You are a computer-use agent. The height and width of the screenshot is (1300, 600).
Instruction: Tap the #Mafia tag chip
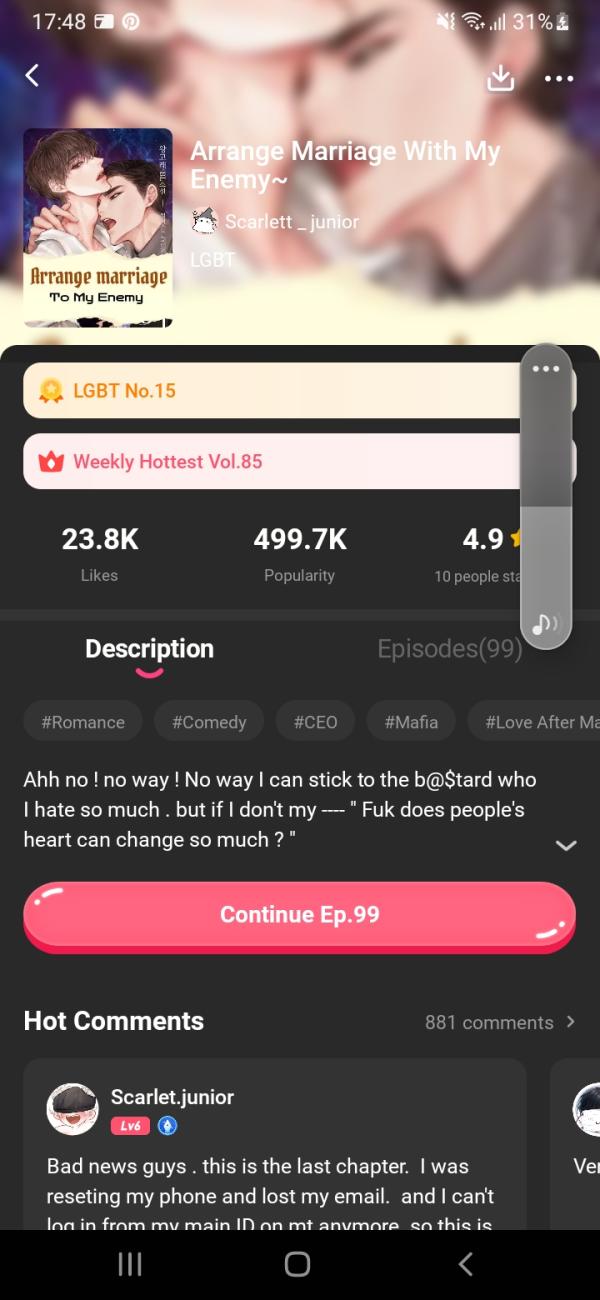pos(411,722)
